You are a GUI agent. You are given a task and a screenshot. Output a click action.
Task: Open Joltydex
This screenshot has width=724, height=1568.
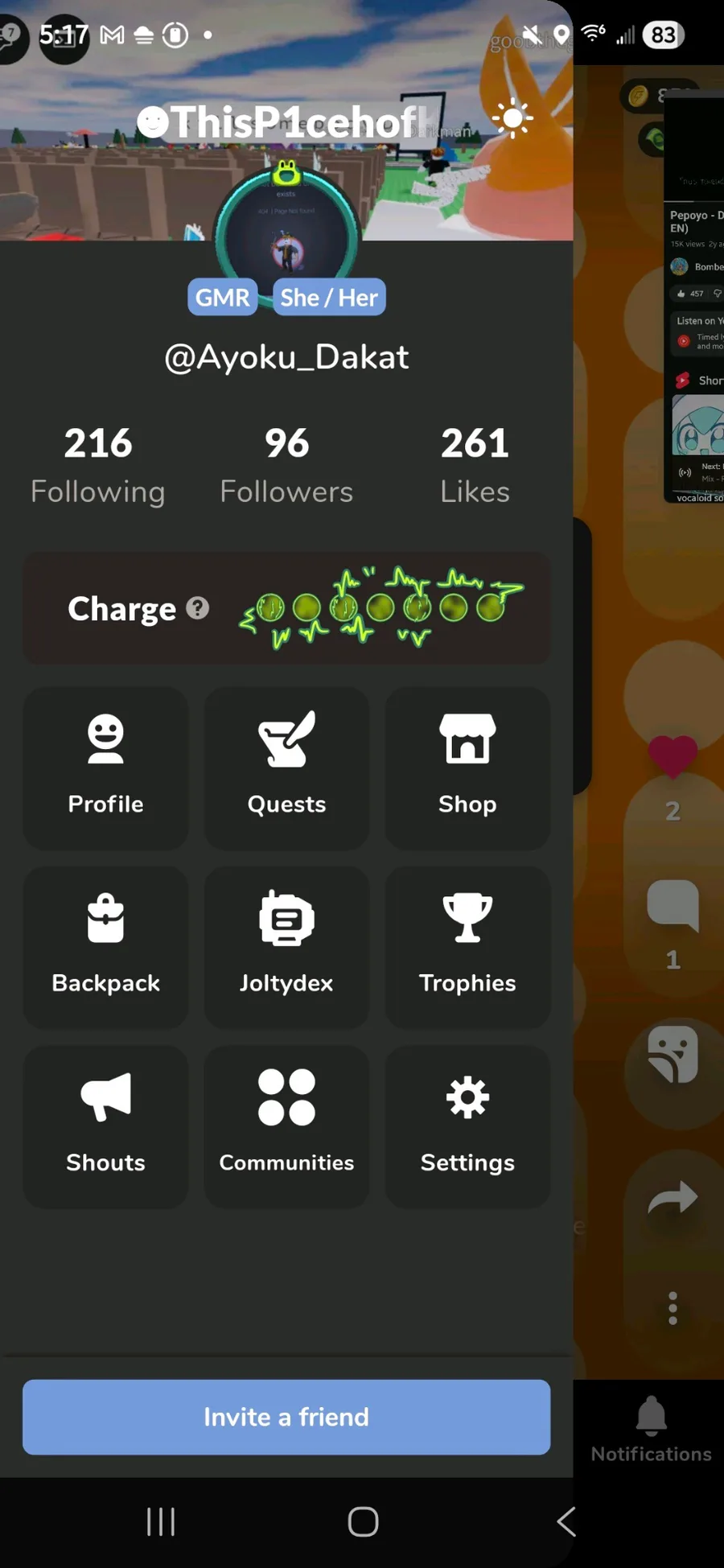coord(286,947)
